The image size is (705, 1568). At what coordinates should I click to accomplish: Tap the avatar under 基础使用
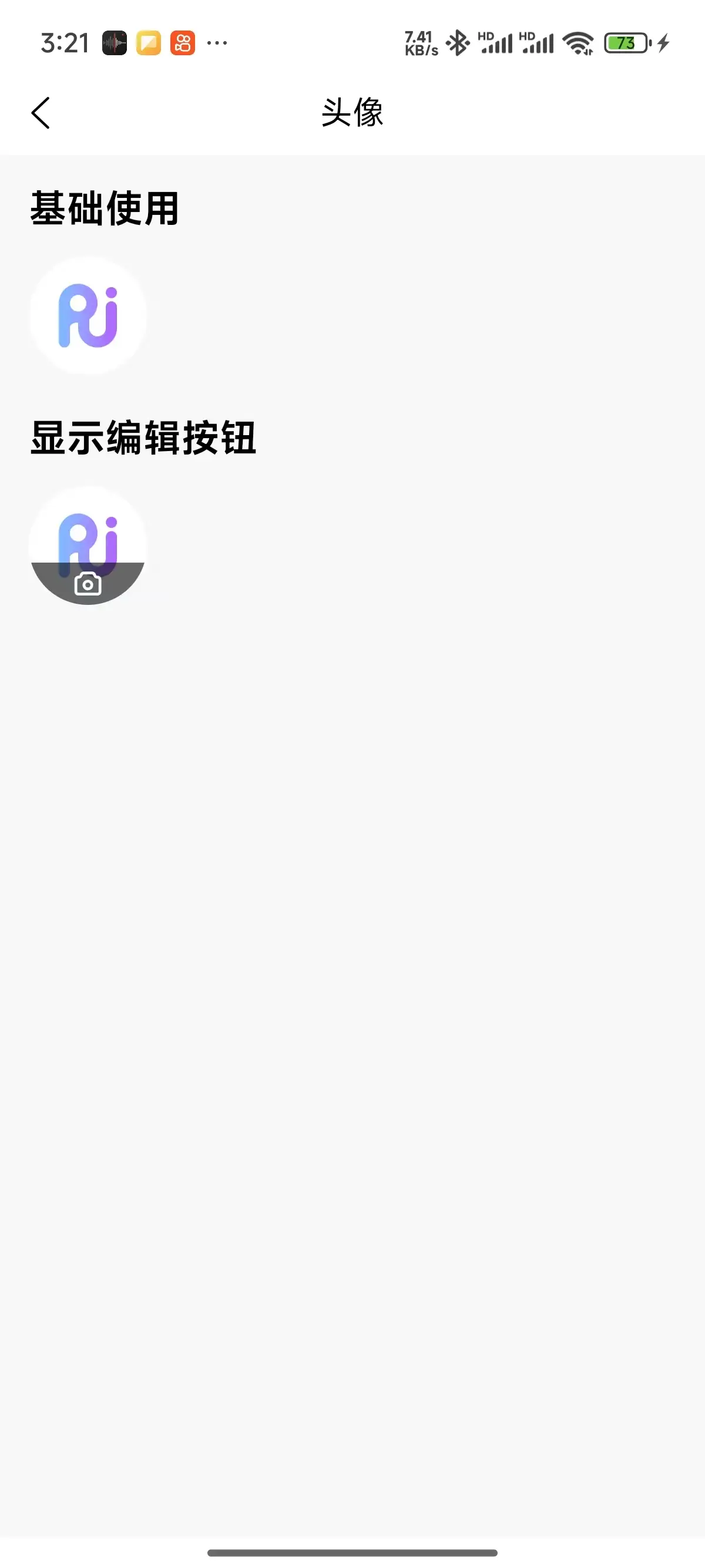pyautogui.click(x=88, y=315)
